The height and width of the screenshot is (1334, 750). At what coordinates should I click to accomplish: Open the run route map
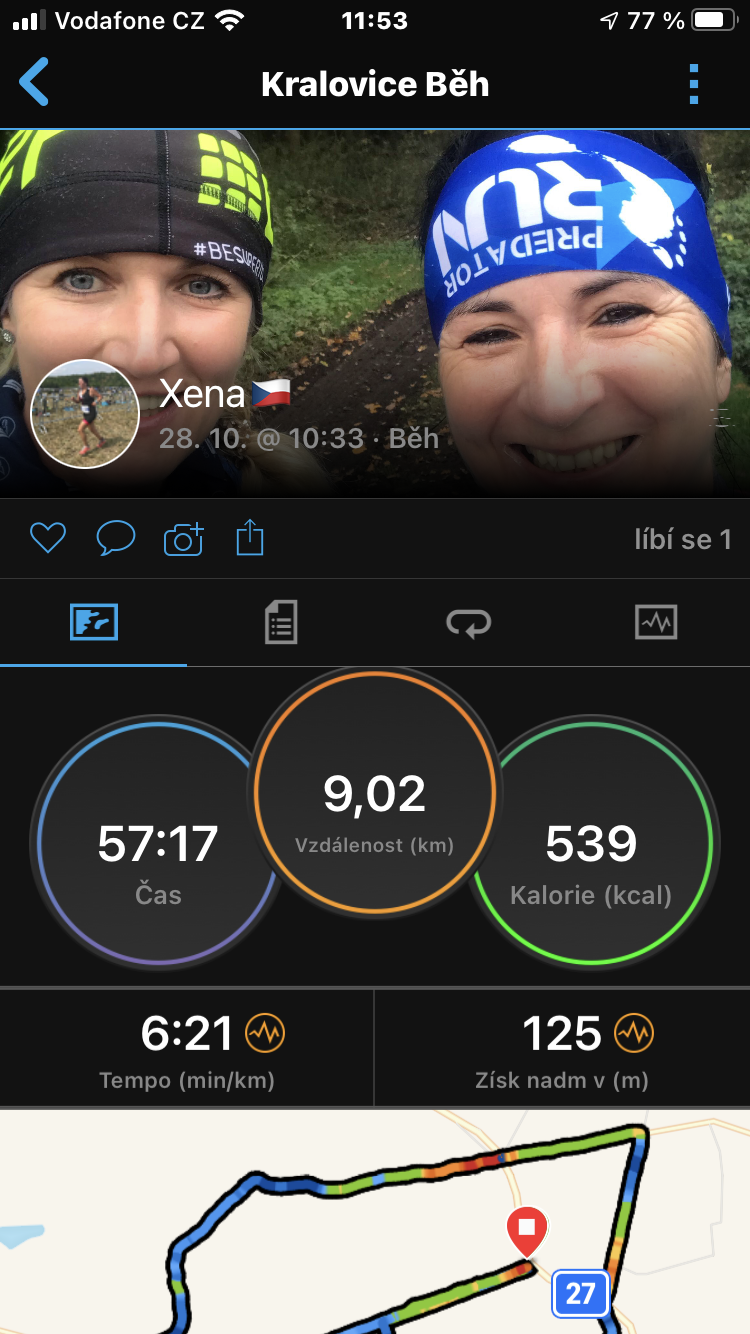(x=375, y=1221)
